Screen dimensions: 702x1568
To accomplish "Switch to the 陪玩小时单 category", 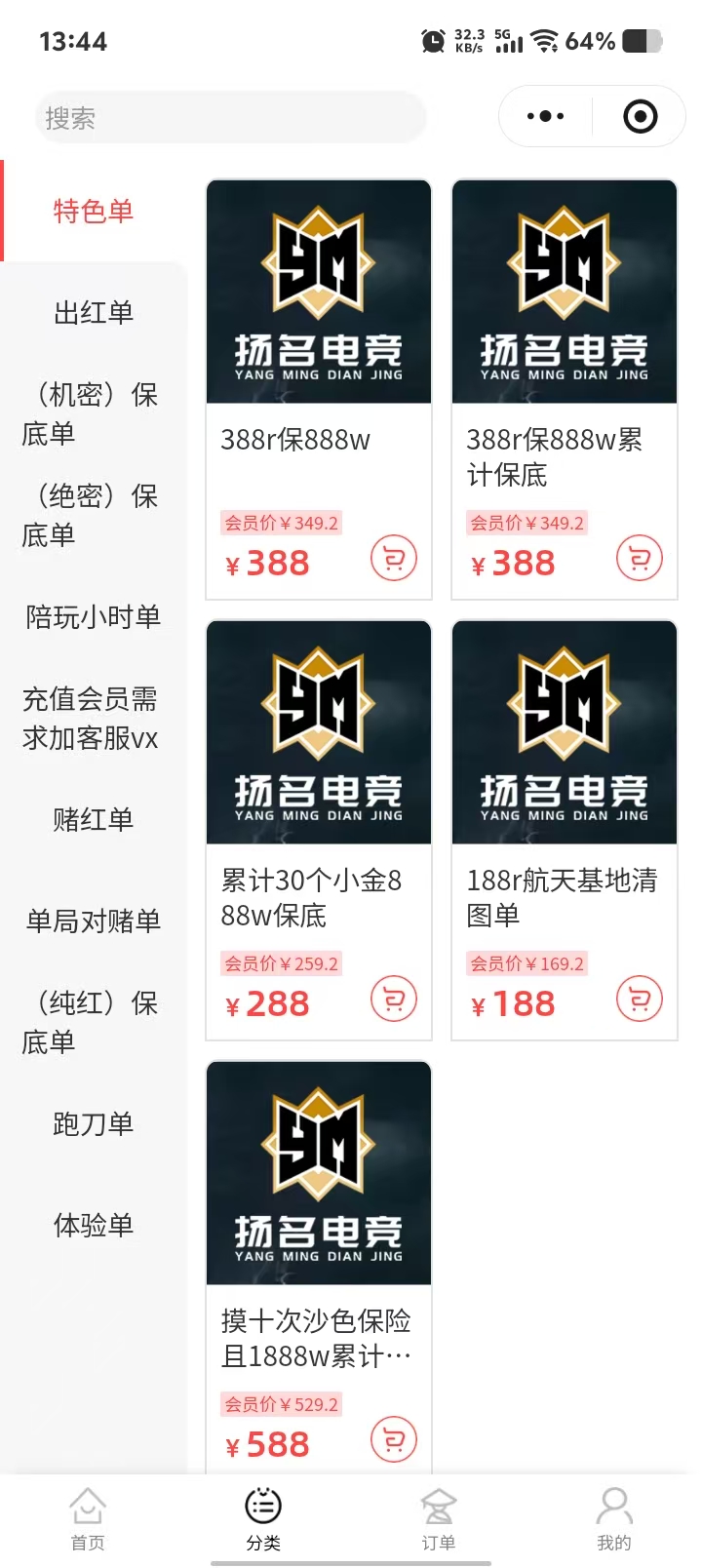I will pyautogui.click(x=94, y=617).
